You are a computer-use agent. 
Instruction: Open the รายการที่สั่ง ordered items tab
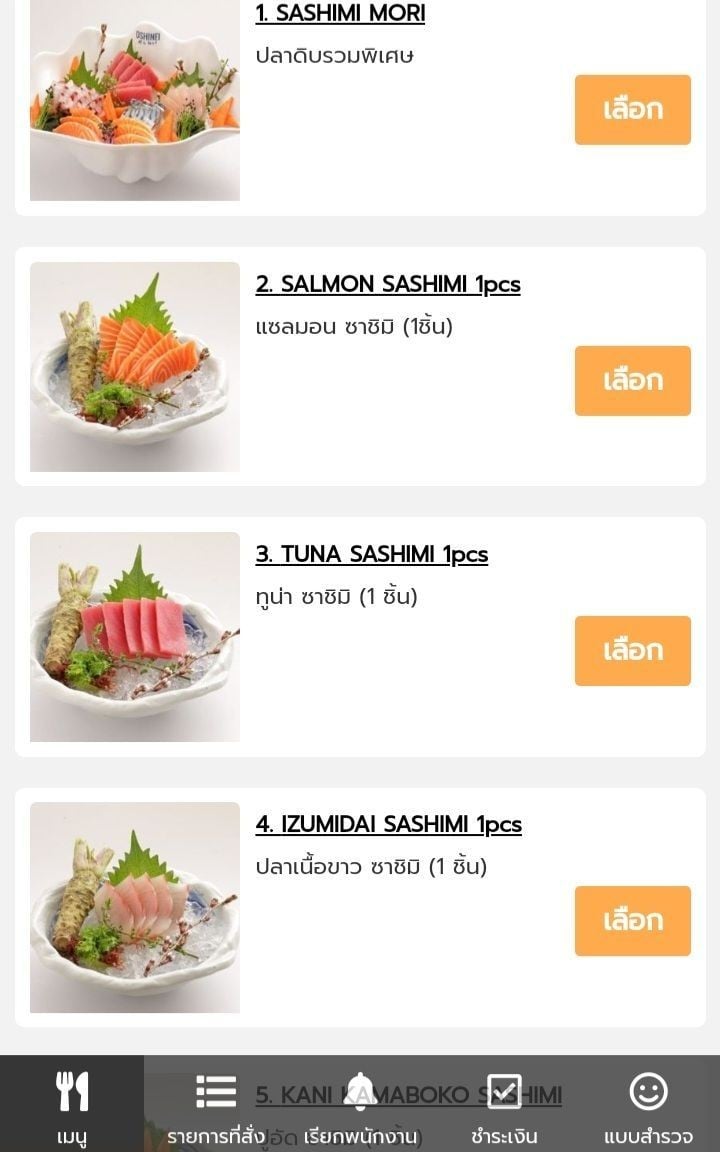pos(216,1106)
